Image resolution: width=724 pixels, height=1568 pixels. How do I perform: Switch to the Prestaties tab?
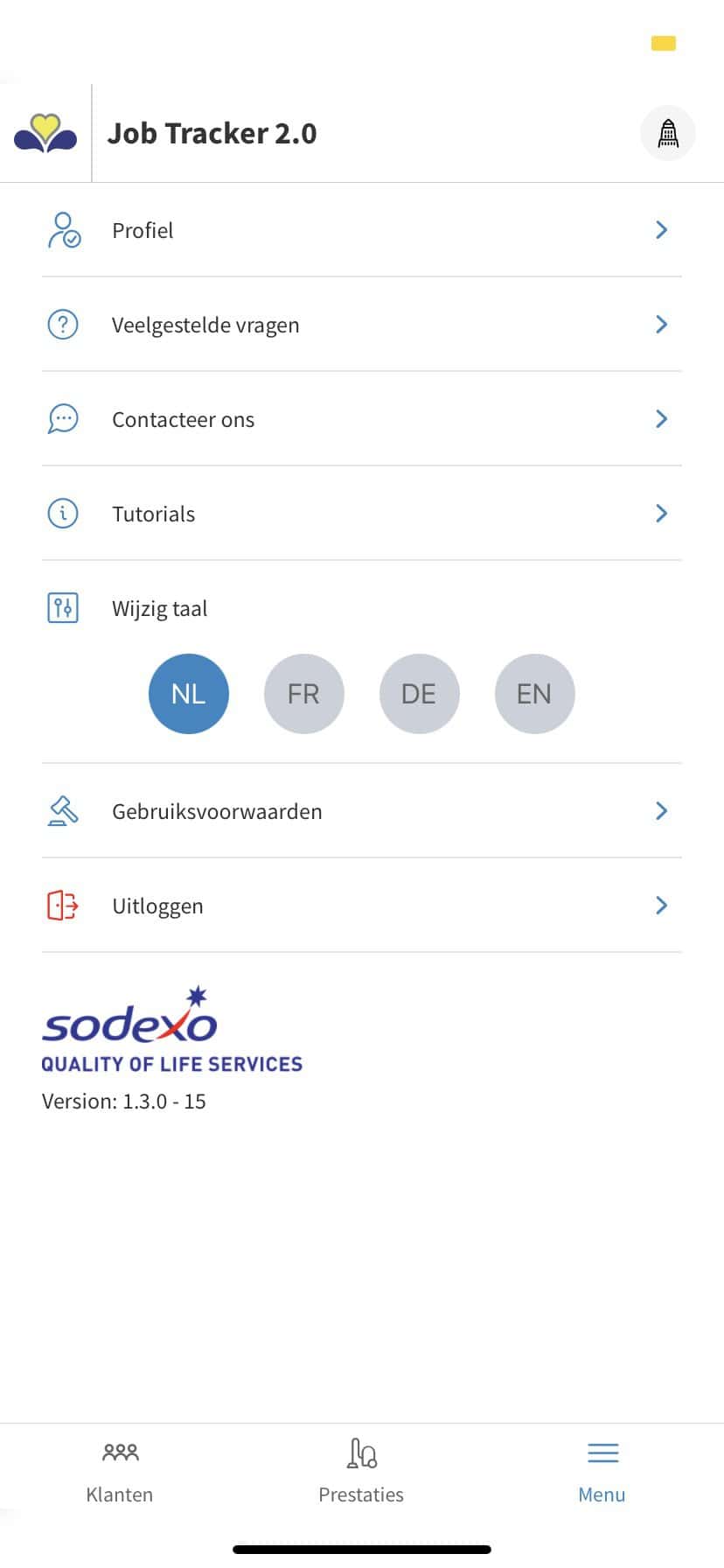(x=361, y=1472)
